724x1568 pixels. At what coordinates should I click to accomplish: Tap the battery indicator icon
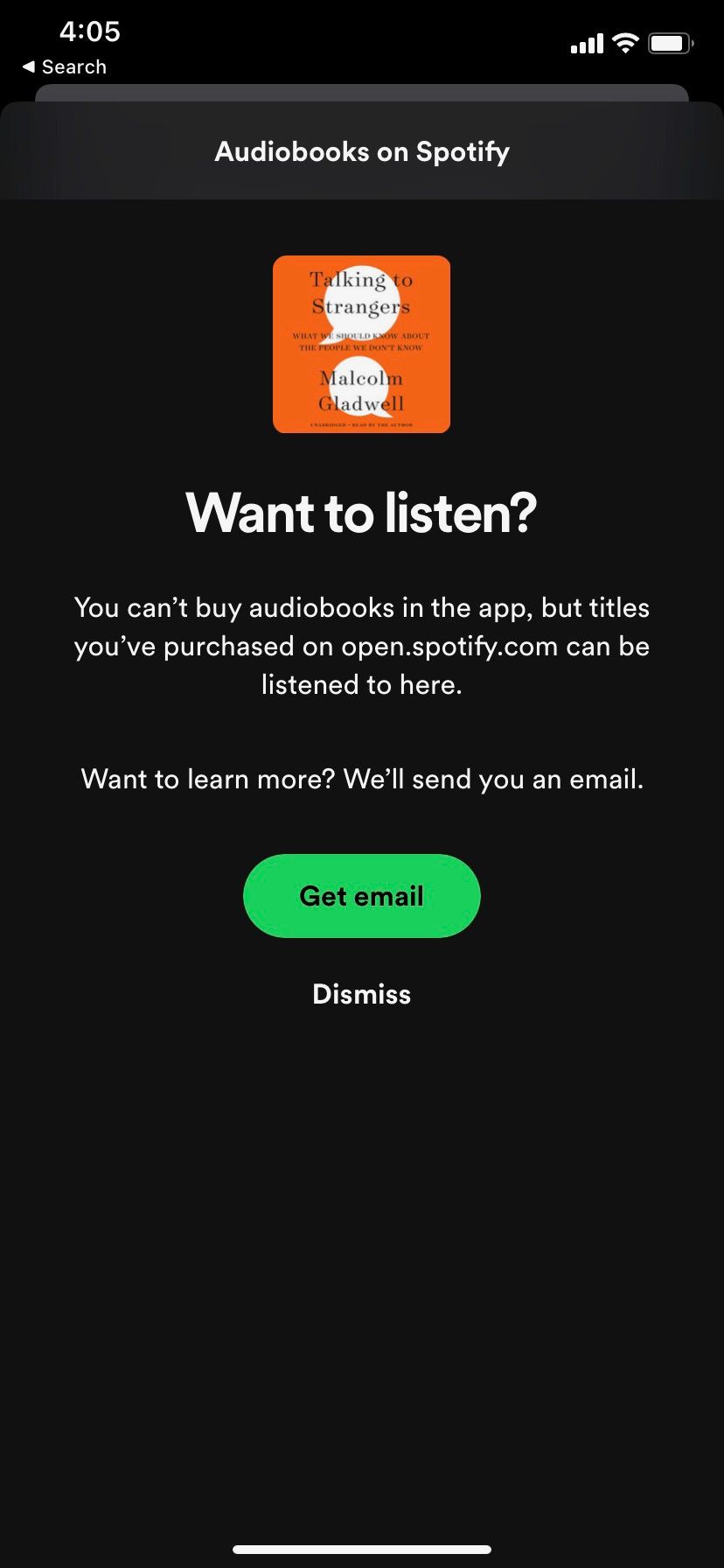click(670, 42)
